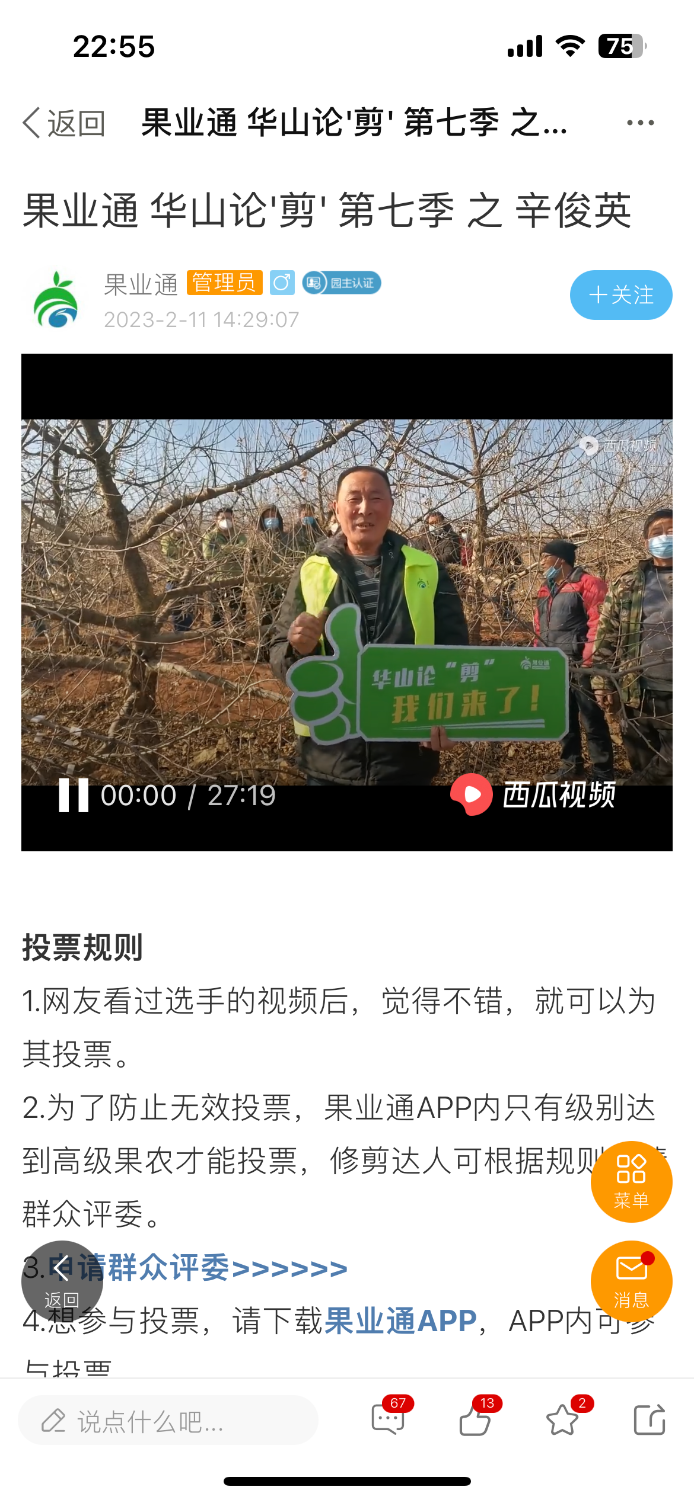The width and height of the screenshot is (694, 1500).
Task: Pause the video playback
Action: (73, 795)
